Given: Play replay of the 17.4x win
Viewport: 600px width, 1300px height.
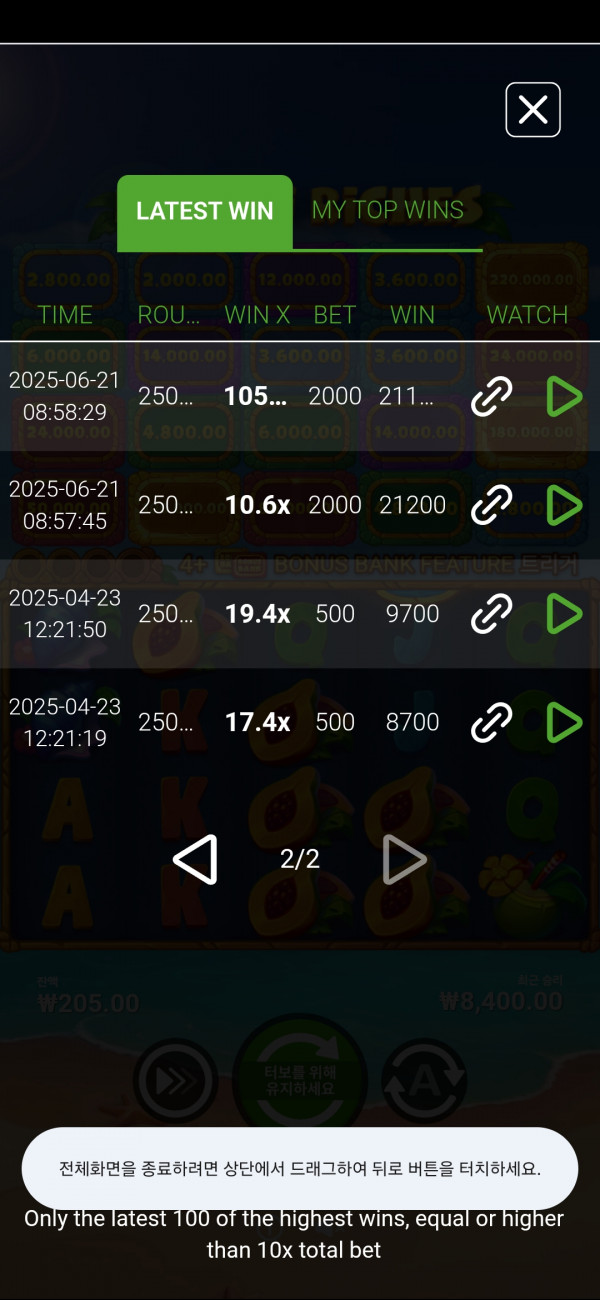Looking at the screenshot, I should pyautogui.click(x=564, y=722).
